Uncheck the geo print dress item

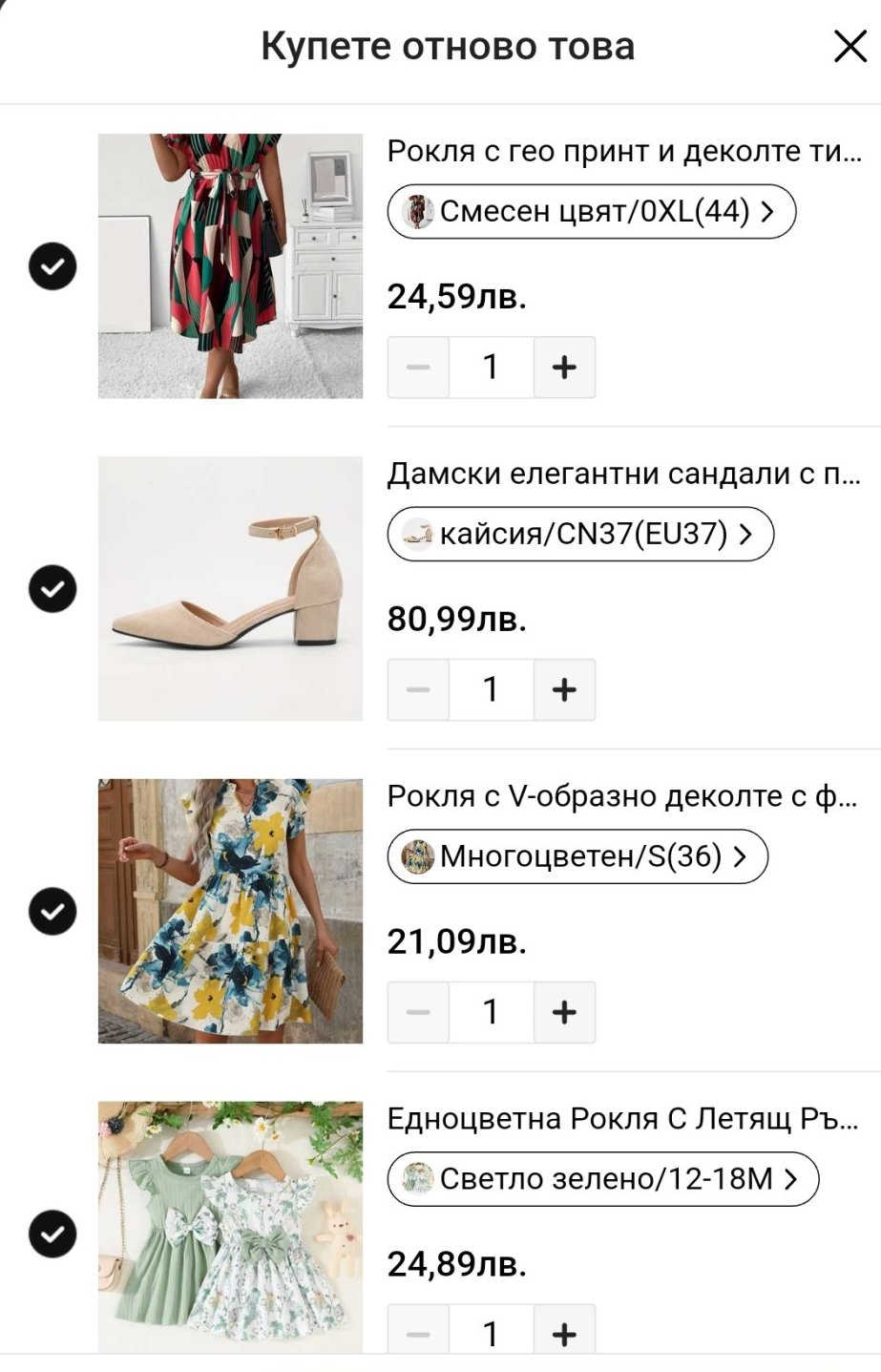[52, 266]
